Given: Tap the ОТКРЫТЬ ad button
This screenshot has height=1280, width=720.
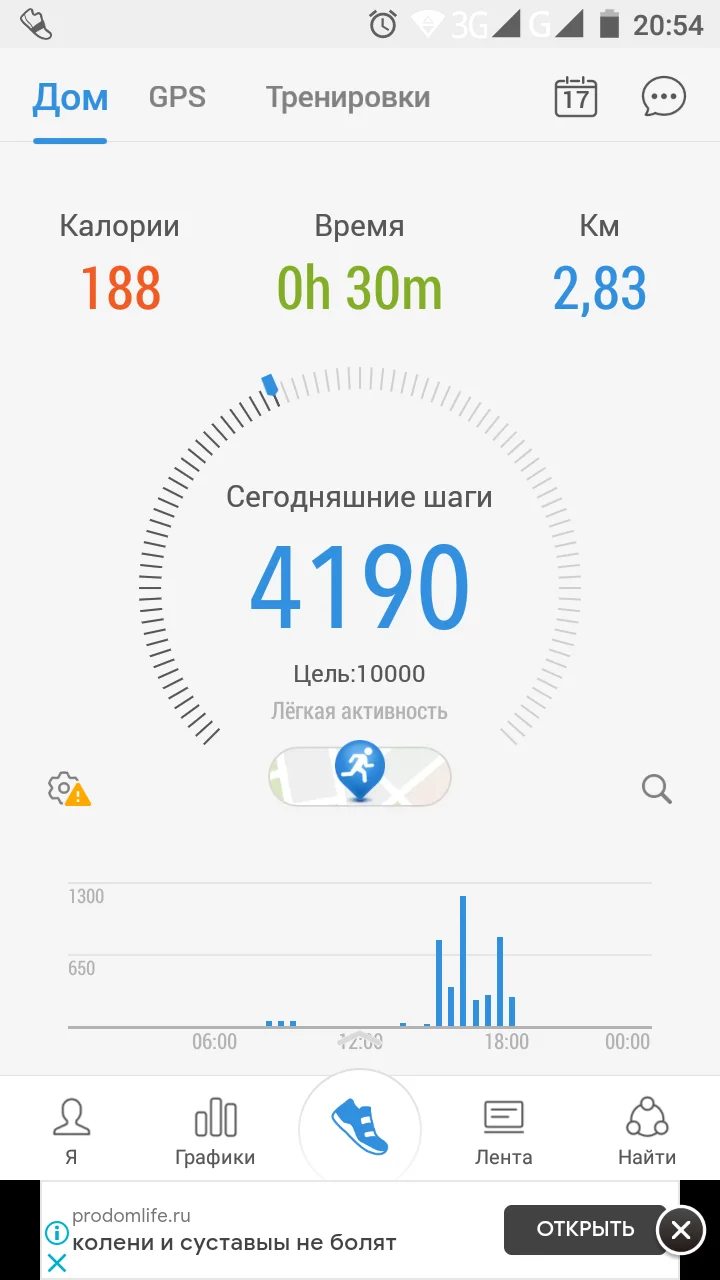Looking at the screenshot, I should 586,1229.
